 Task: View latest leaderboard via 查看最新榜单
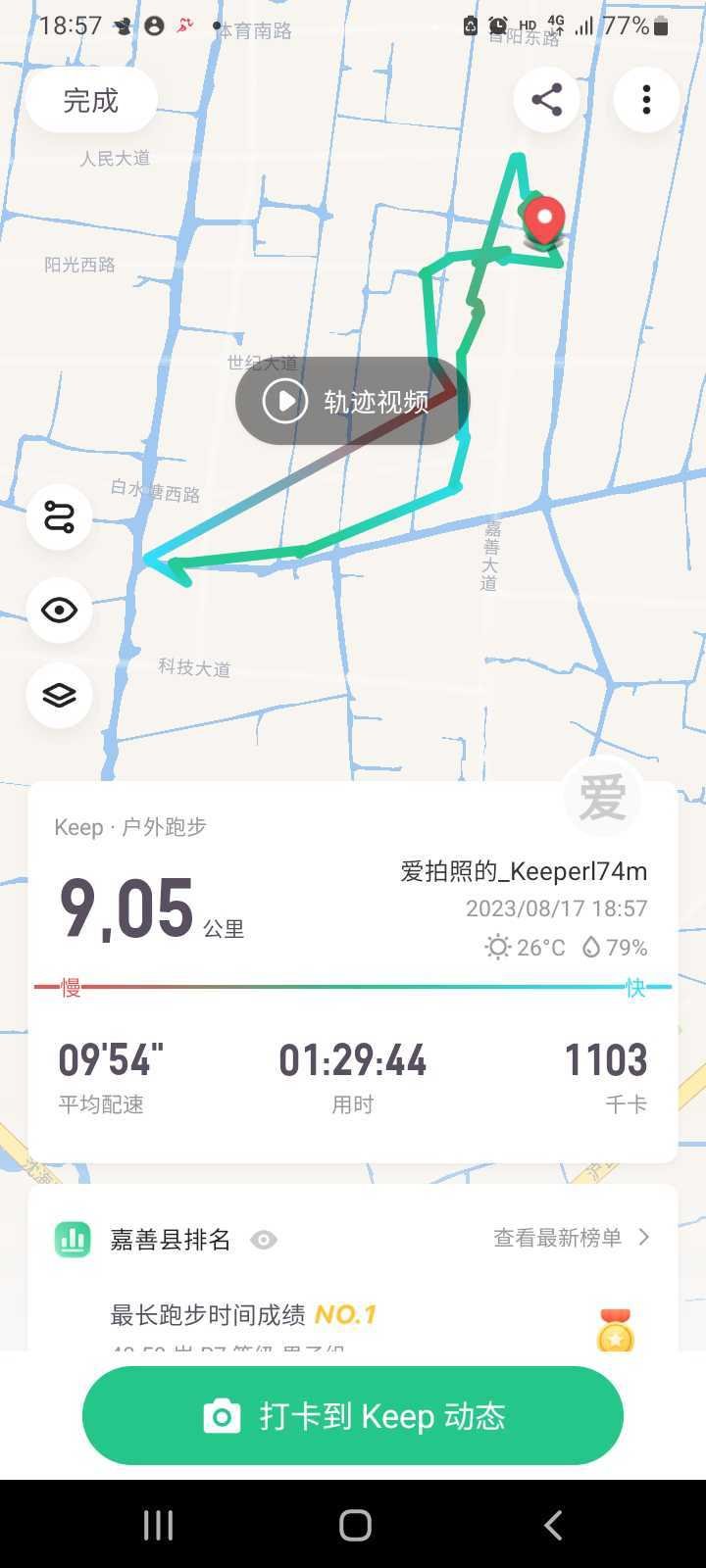coord(571,1238)
